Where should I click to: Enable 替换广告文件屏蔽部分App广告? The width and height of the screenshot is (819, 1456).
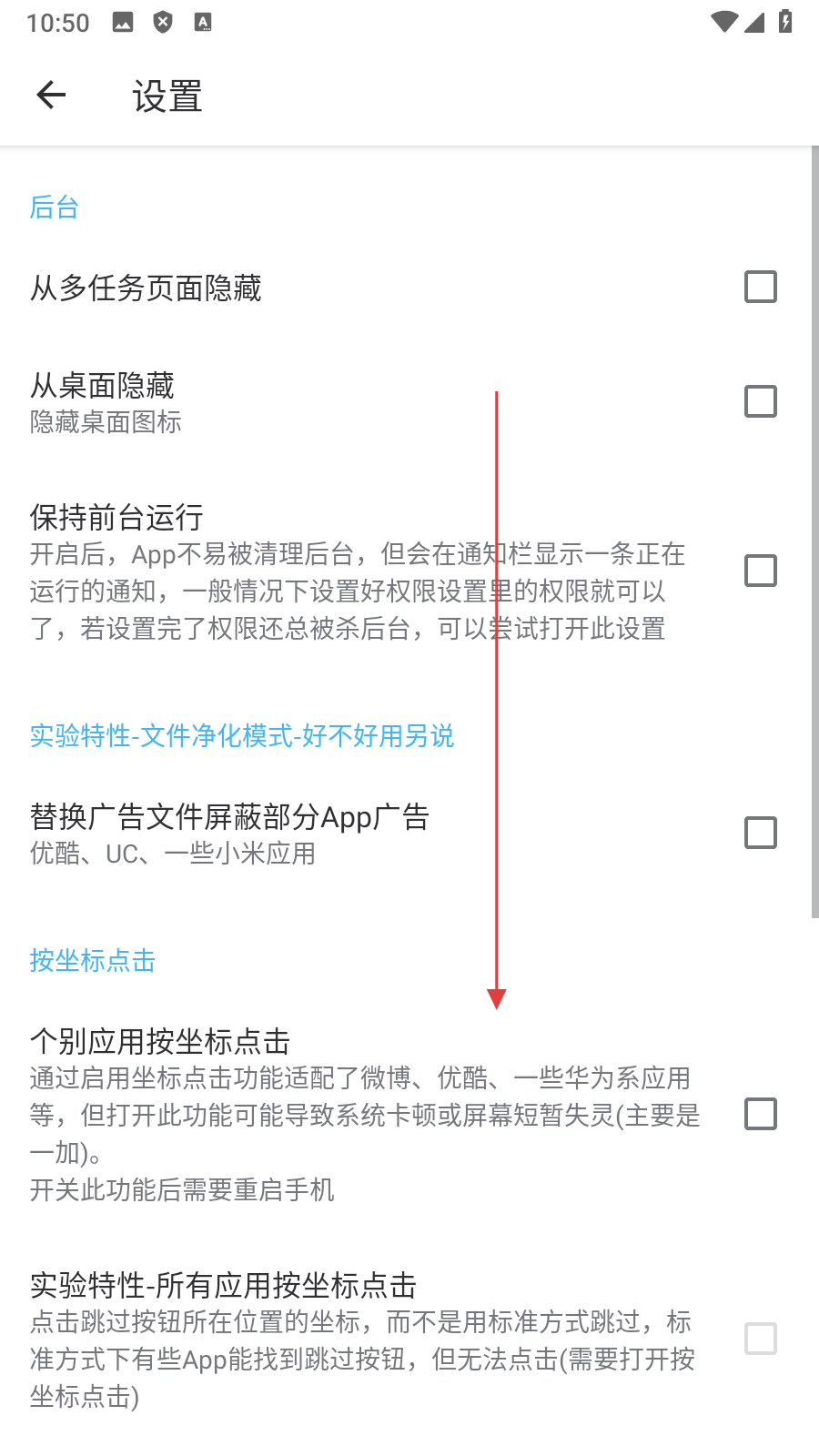click(760, 833)
